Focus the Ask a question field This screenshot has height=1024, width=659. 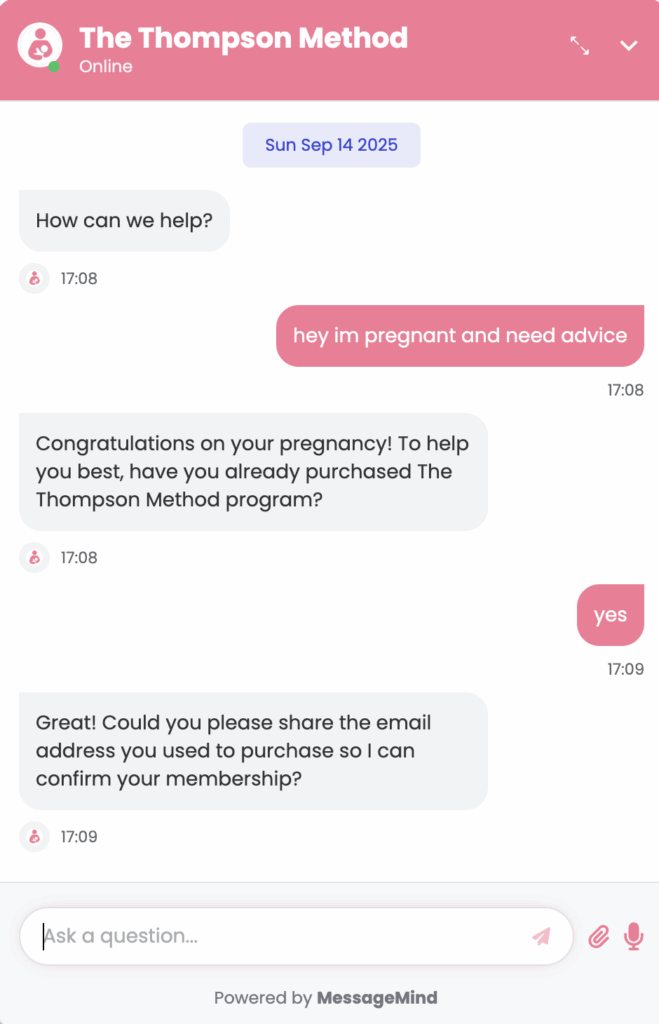tap(280, 936)
